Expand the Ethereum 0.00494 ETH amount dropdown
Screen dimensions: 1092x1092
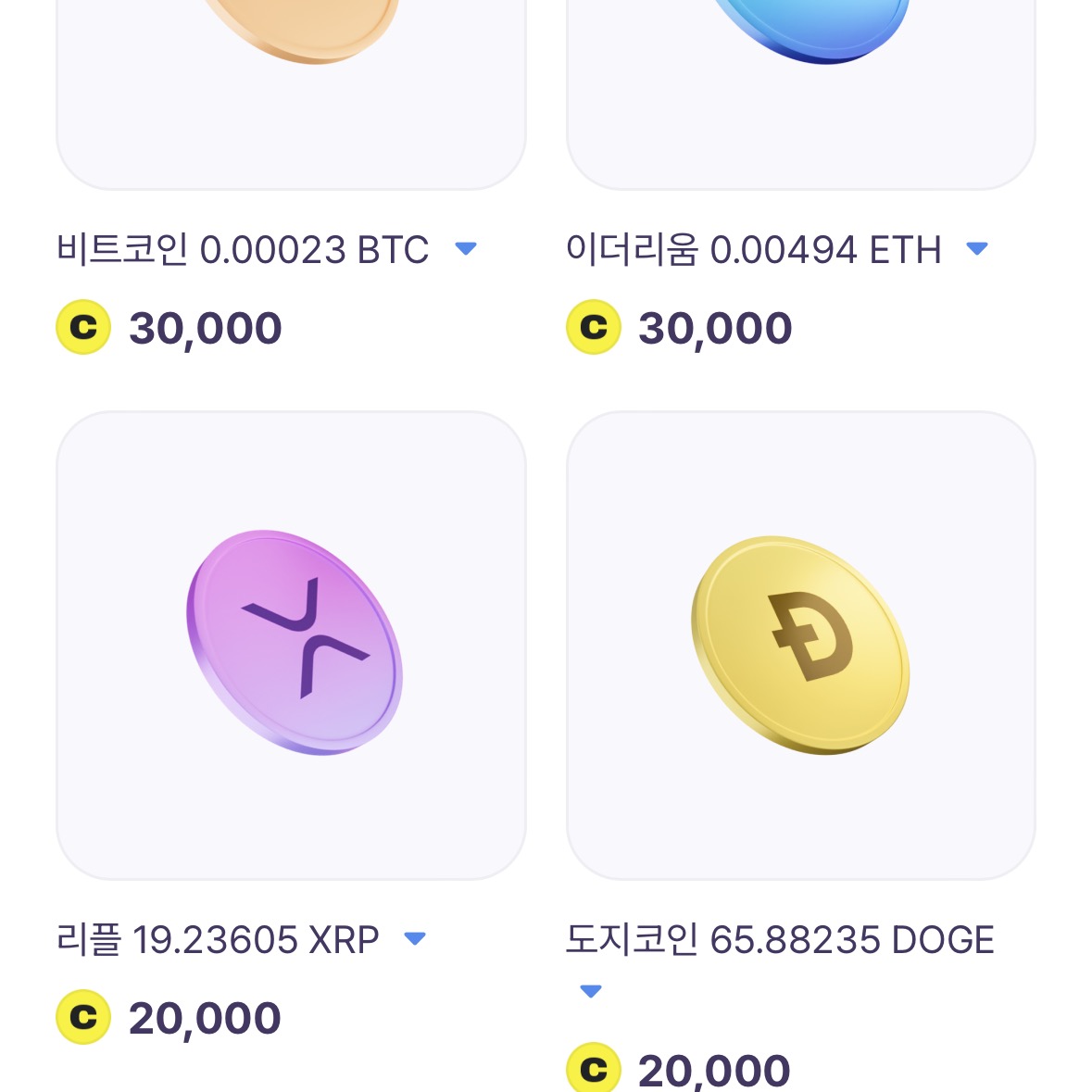point(976,248)
